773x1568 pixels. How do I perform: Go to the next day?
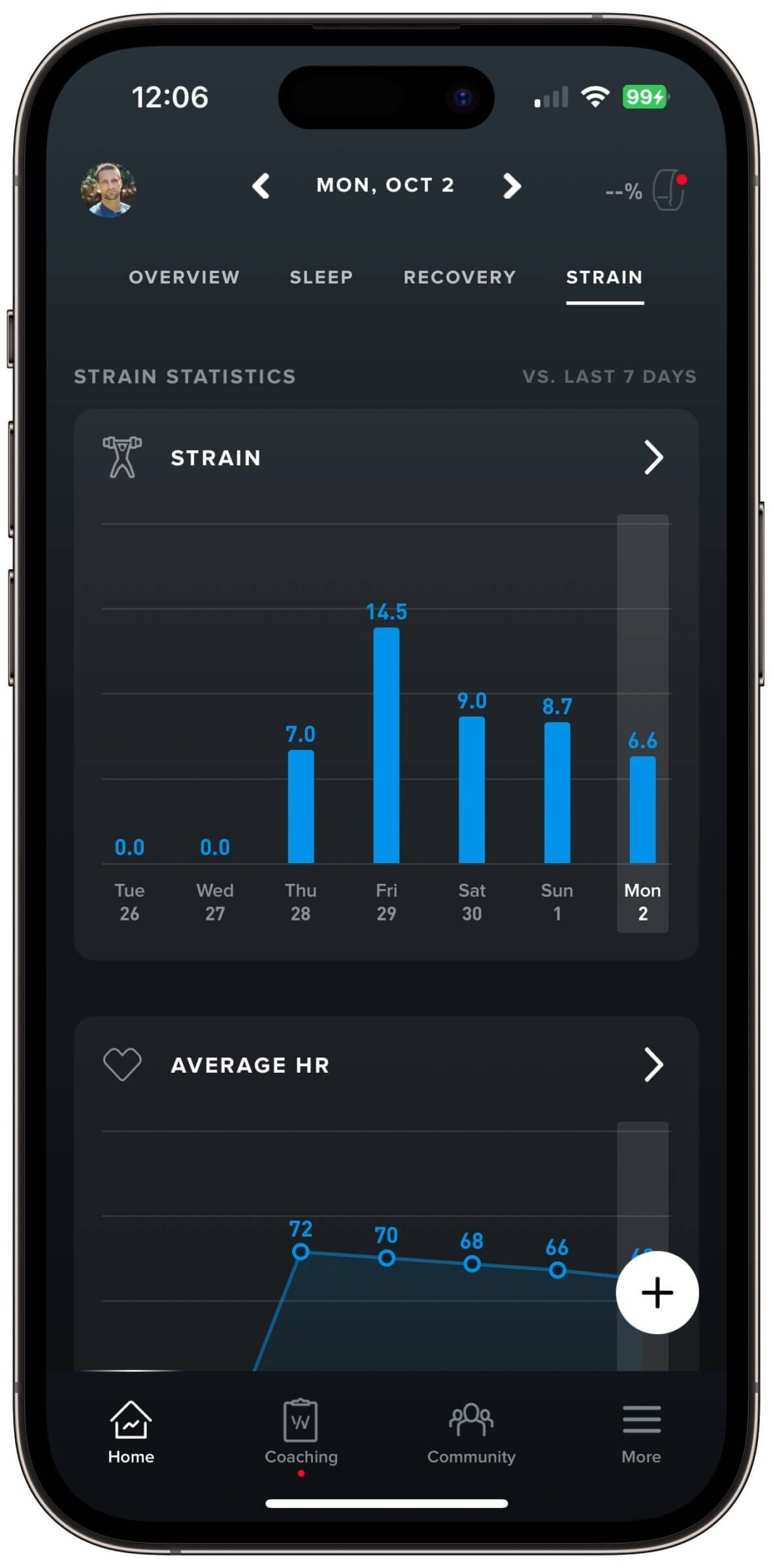pos(512,186)
